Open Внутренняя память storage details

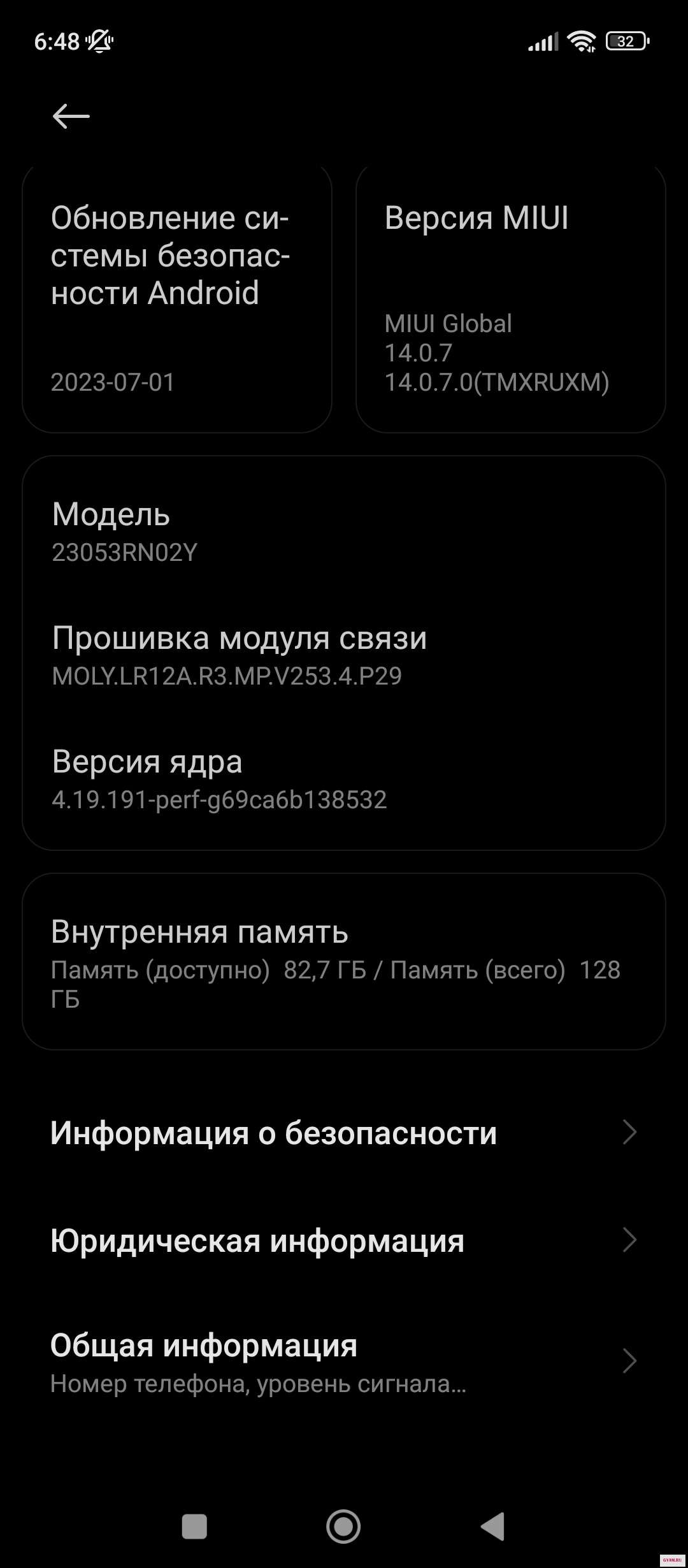click(x=344, y=962)
